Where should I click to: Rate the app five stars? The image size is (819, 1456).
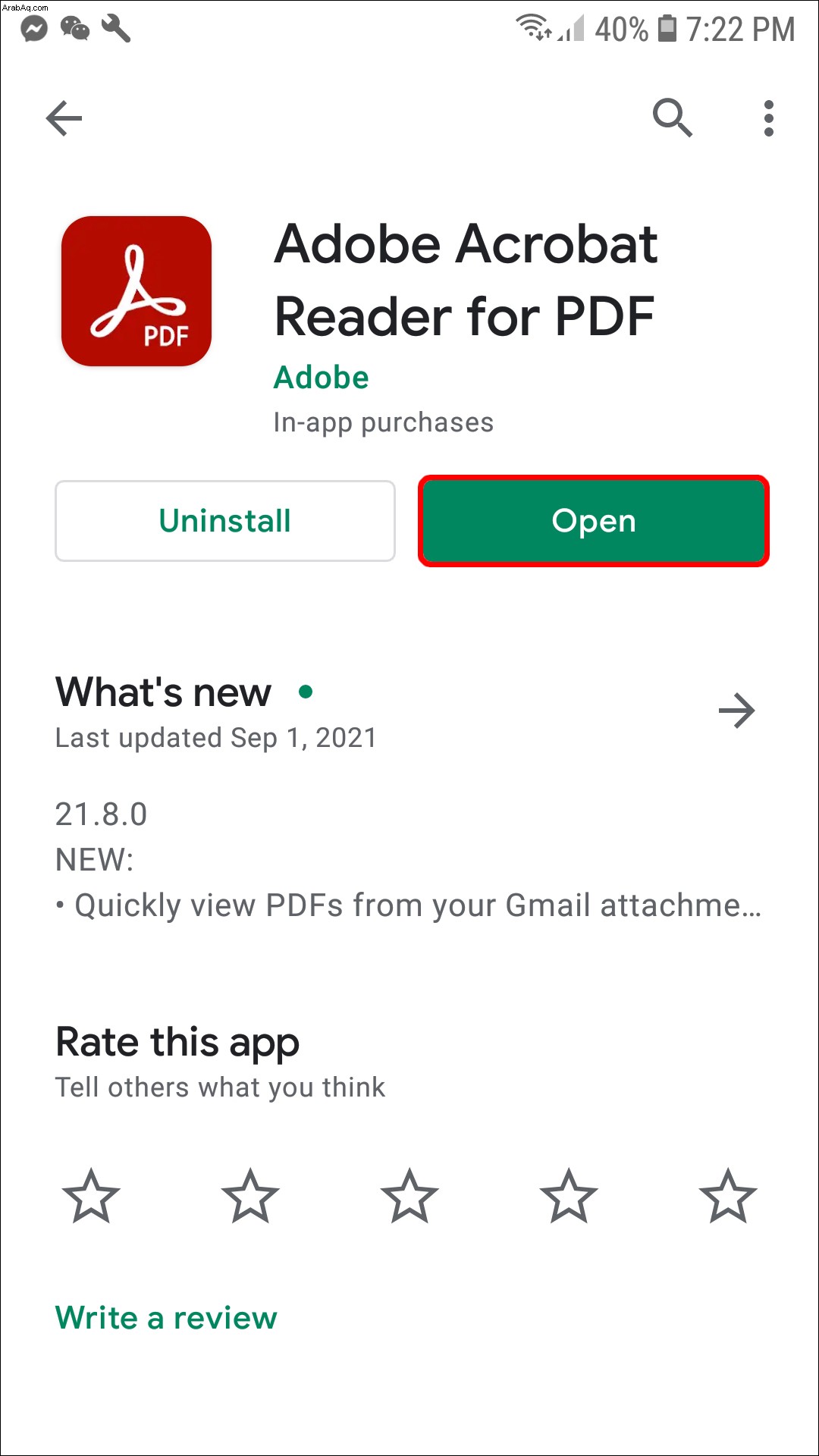coord(728,1197)
